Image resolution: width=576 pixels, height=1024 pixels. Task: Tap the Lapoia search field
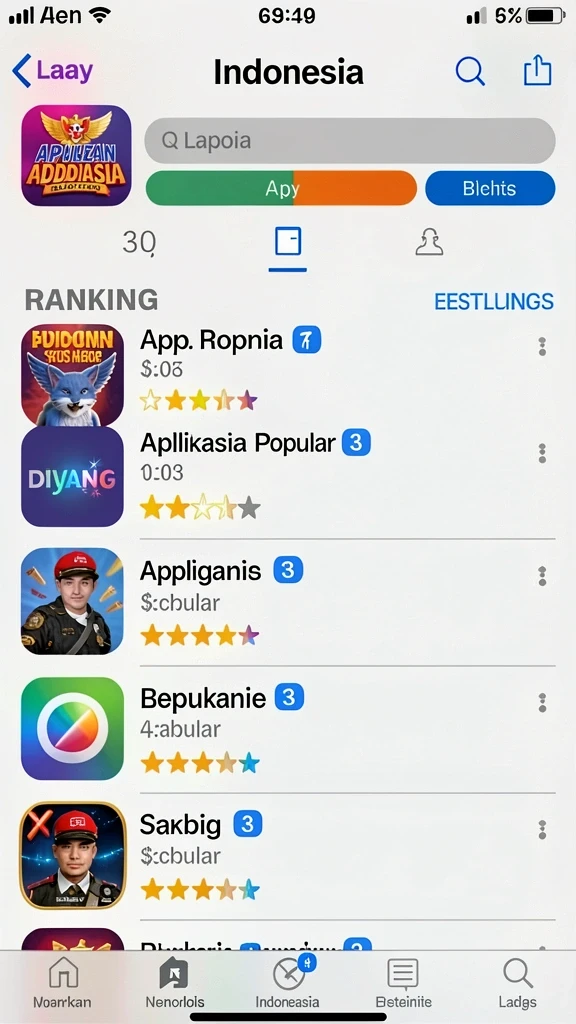(349, 140)
